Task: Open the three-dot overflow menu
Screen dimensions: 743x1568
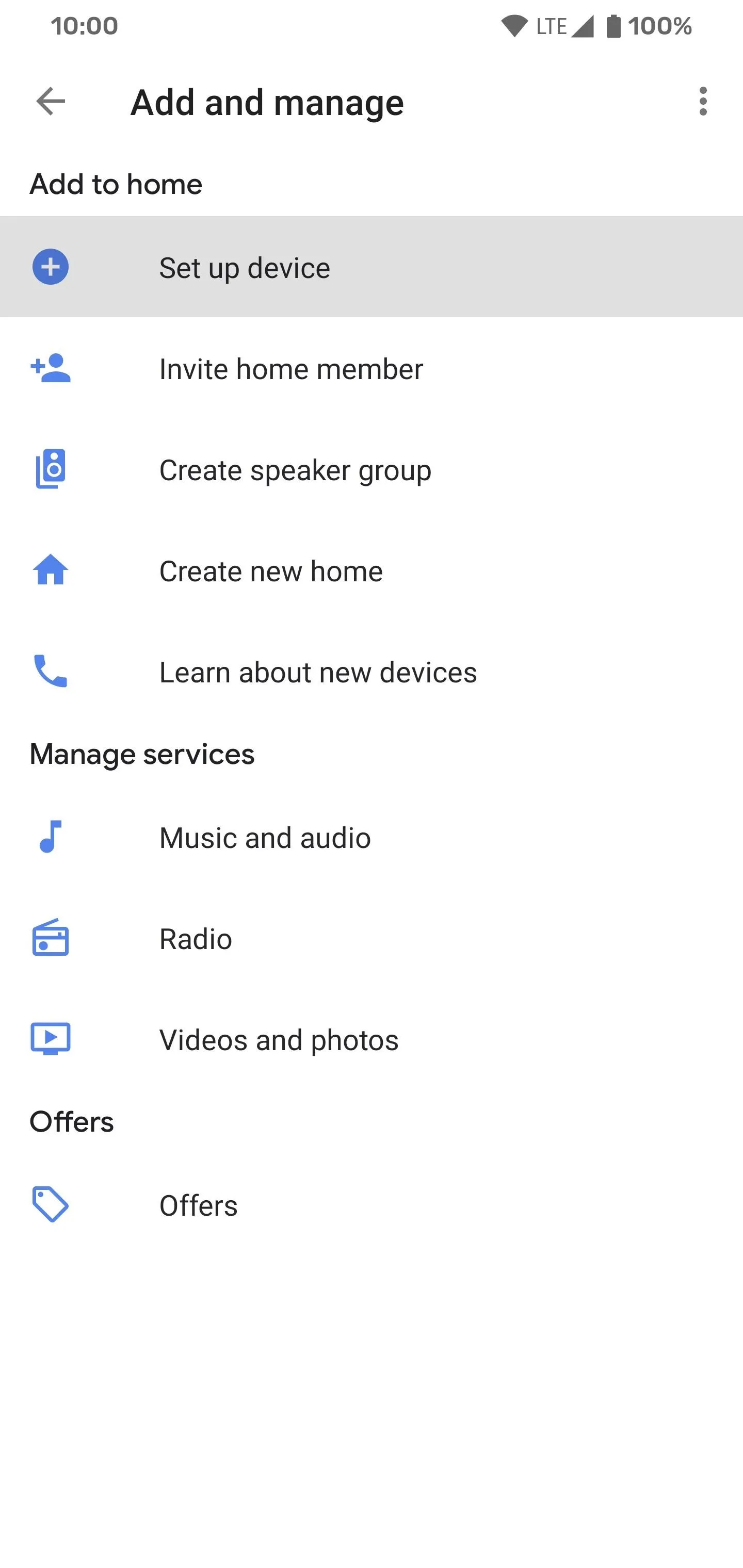Action: coord(703,101)
